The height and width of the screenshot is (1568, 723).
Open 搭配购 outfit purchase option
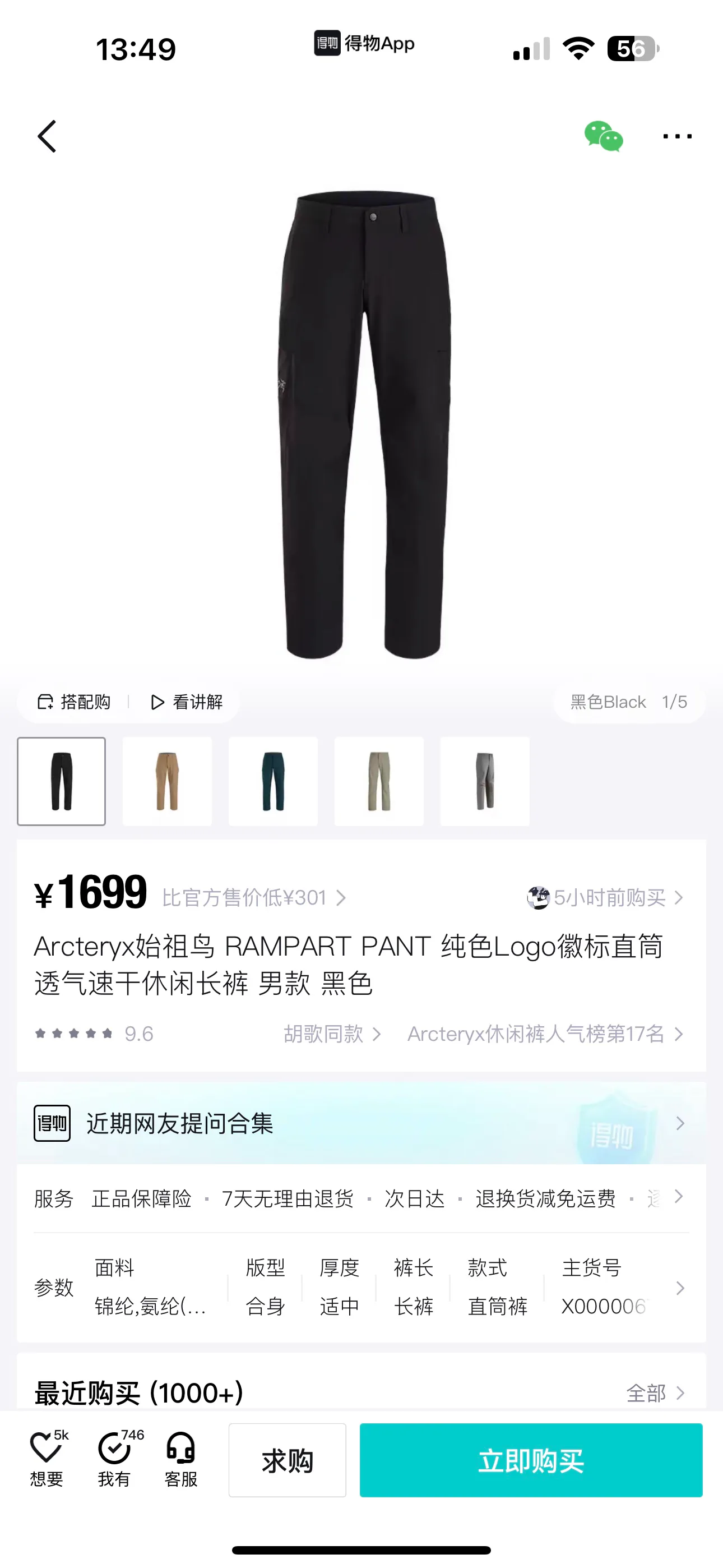73,702
